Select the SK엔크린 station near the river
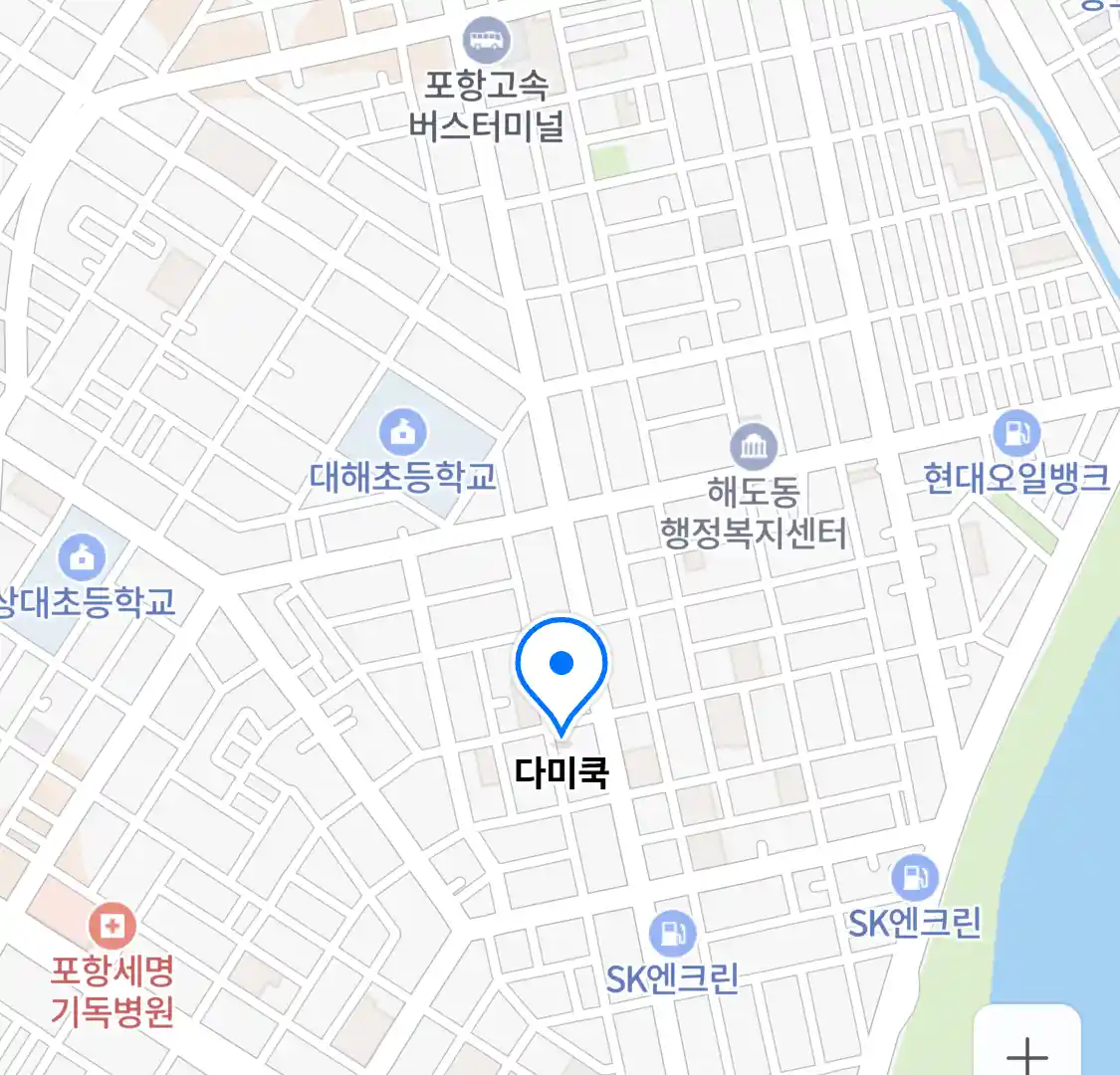This screenshot has height=1075, width=1120. [914, 879]
